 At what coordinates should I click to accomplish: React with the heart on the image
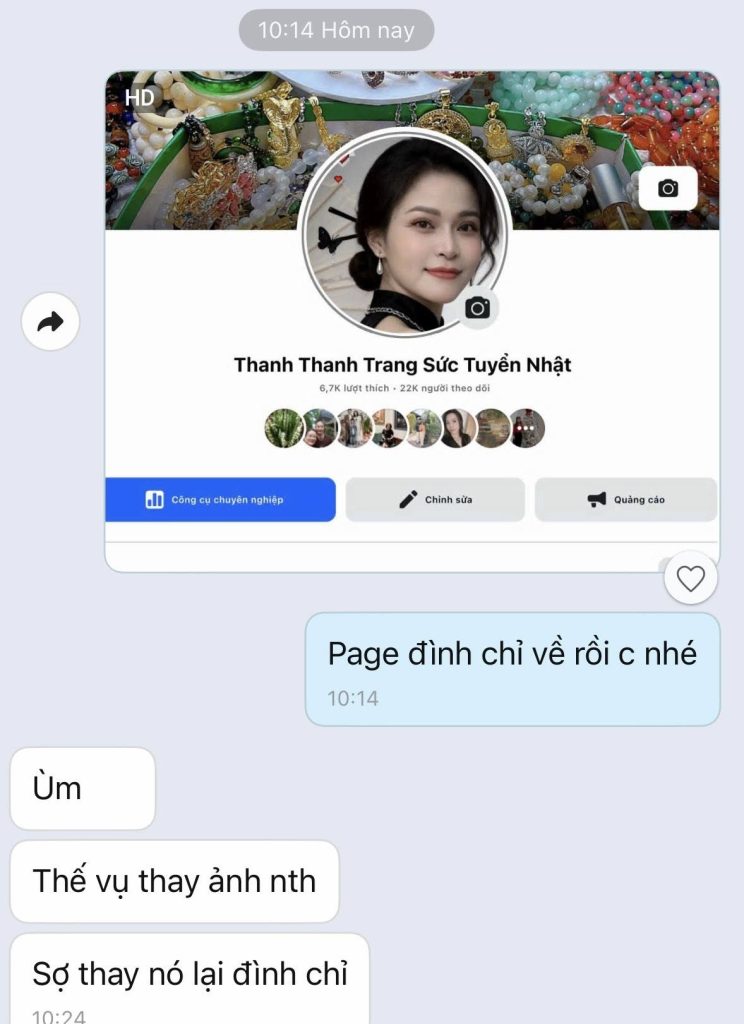click(x=691, y=578)
